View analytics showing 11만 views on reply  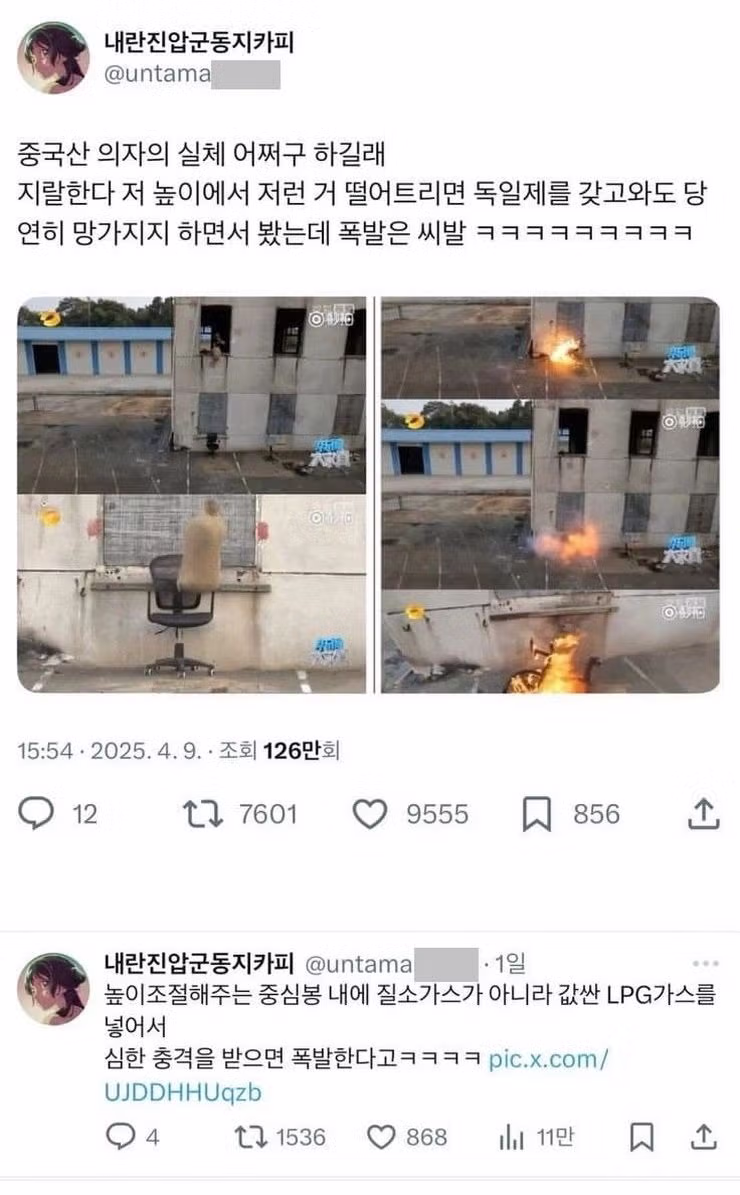(x=511, y=1137)
